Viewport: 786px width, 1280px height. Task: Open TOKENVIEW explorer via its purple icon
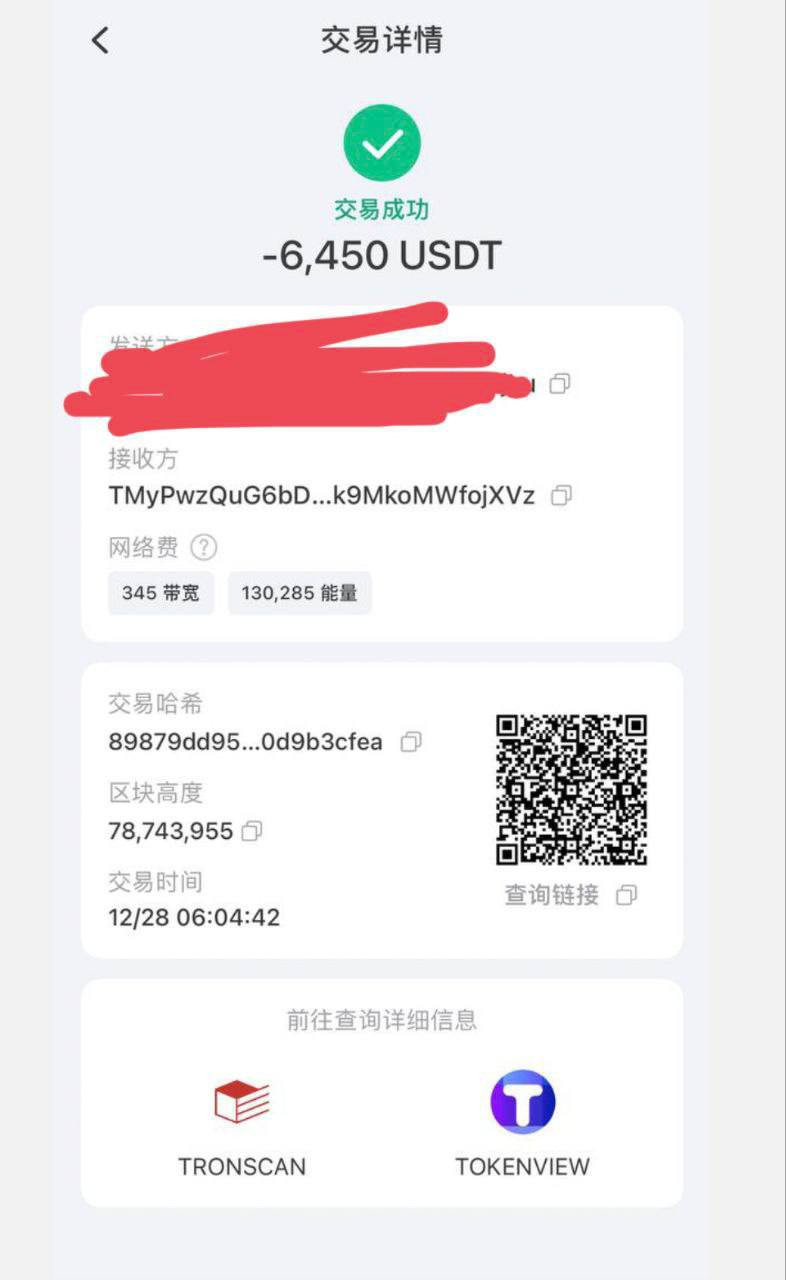(x=522, y=1100)
